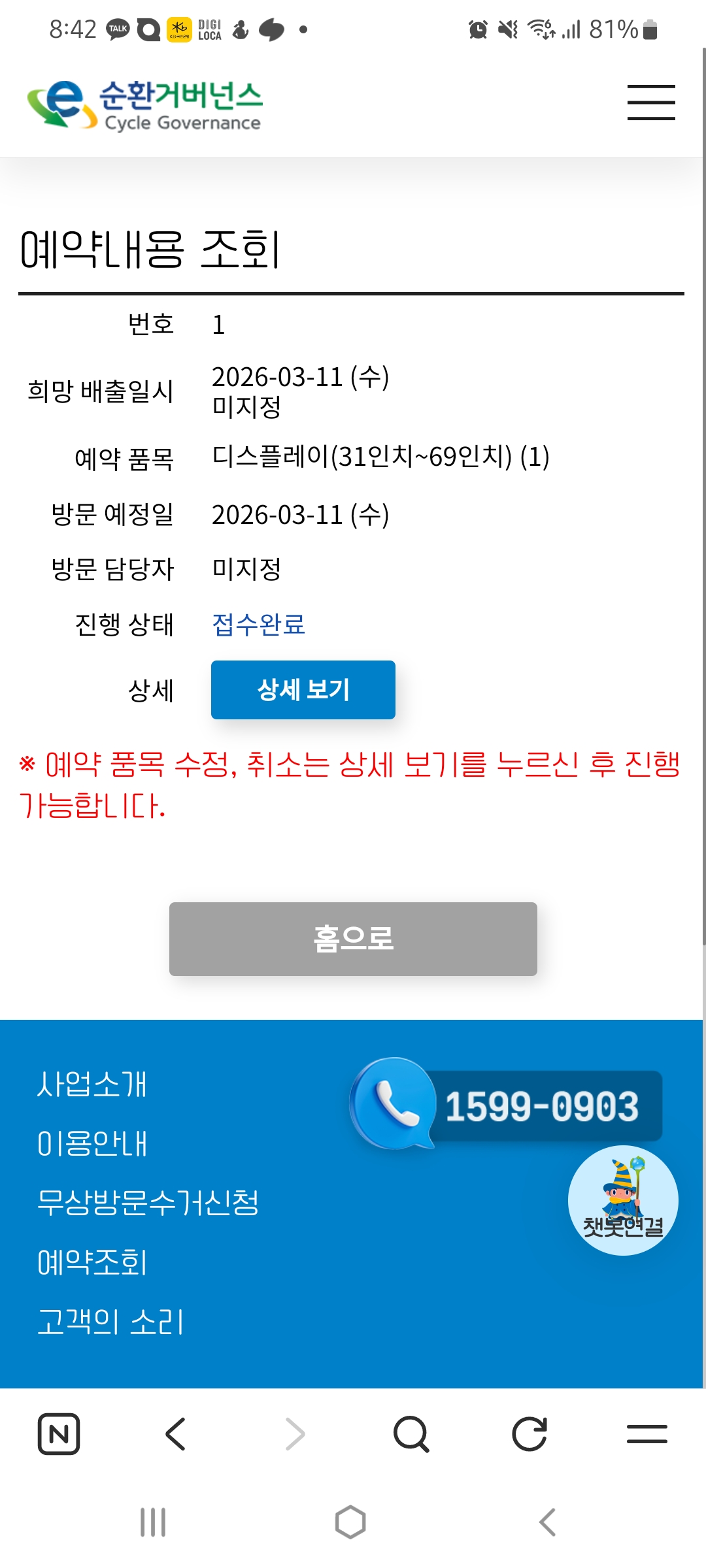This screenshot has width=706, height=1568.
Task: Tap the 상세 보기 button
Action: (303, 690)
